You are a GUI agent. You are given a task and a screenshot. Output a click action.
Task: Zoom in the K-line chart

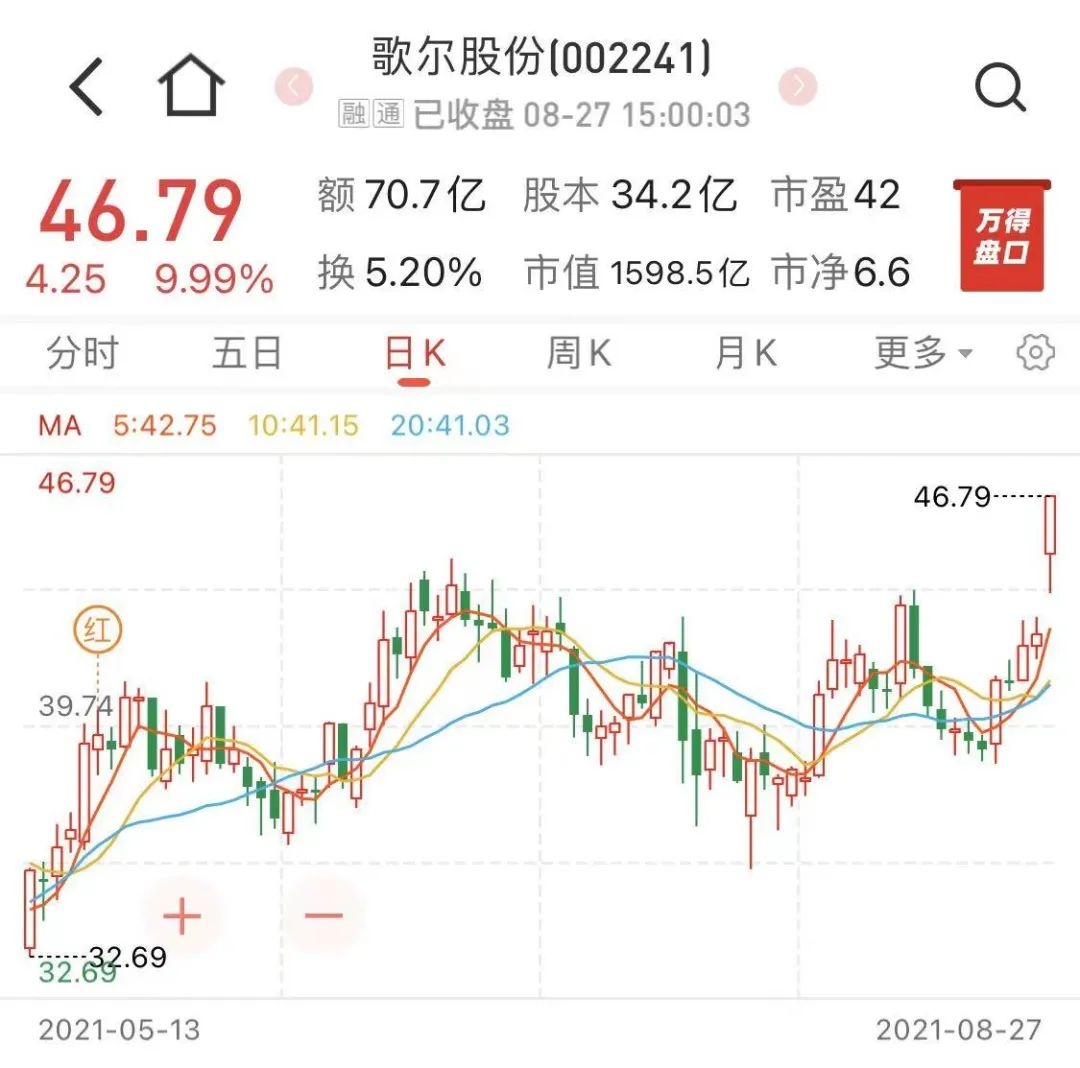click(183, 915)
